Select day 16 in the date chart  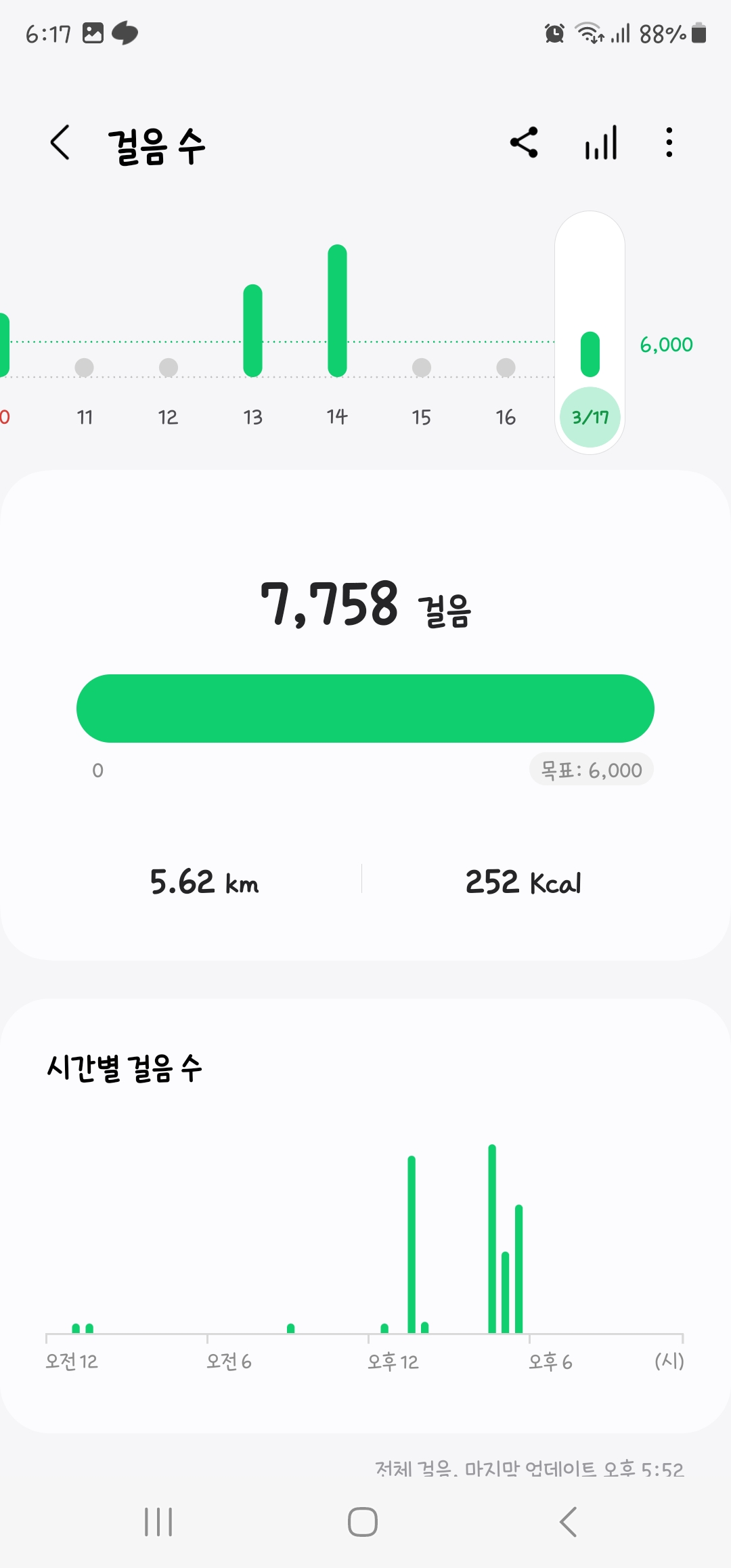pos(506,416)
